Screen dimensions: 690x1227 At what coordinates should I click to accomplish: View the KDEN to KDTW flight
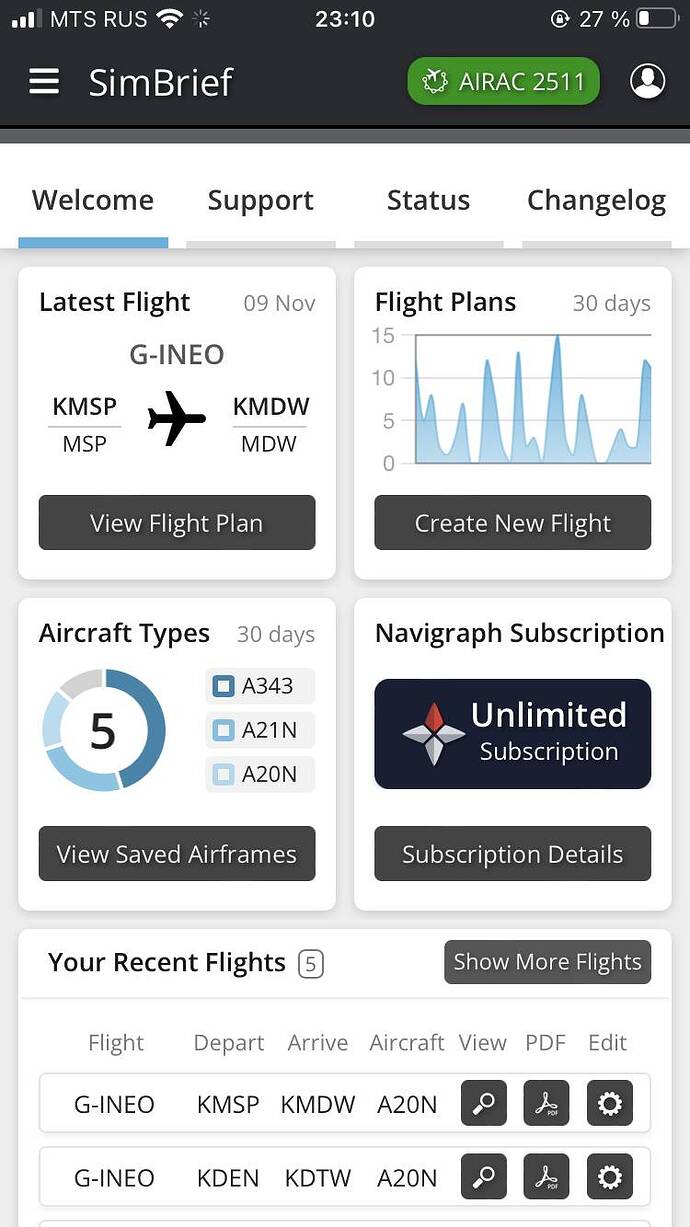483,1178
